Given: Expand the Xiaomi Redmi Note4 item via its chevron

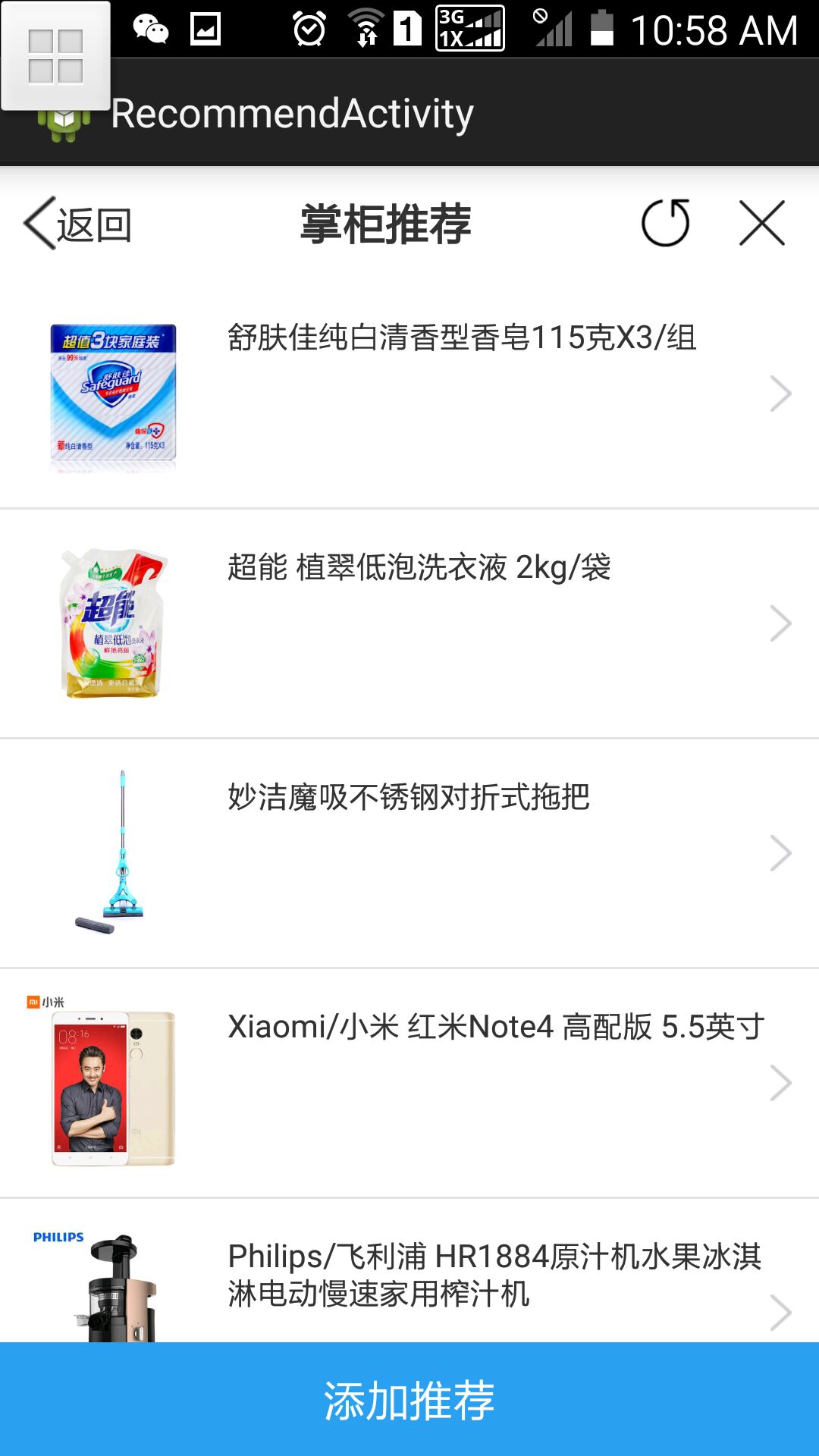Looking at the screenshot, I should 782,1082.
